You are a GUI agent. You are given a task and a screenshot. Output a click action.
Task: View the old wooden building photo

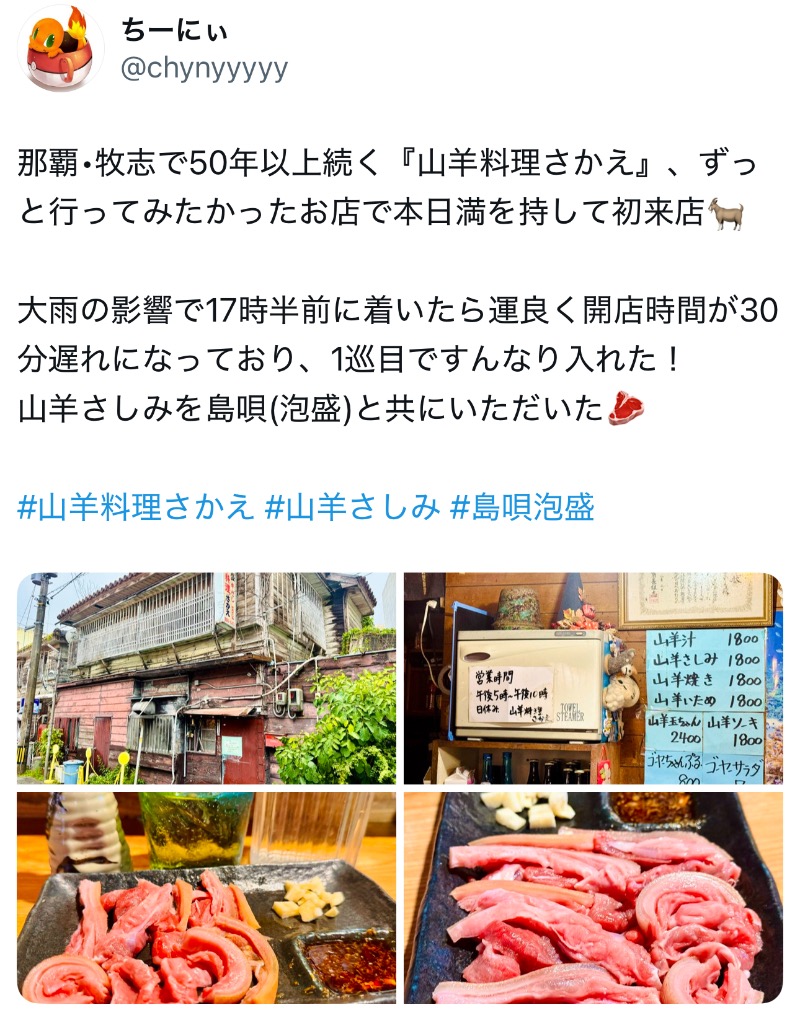tap(207, 678)
